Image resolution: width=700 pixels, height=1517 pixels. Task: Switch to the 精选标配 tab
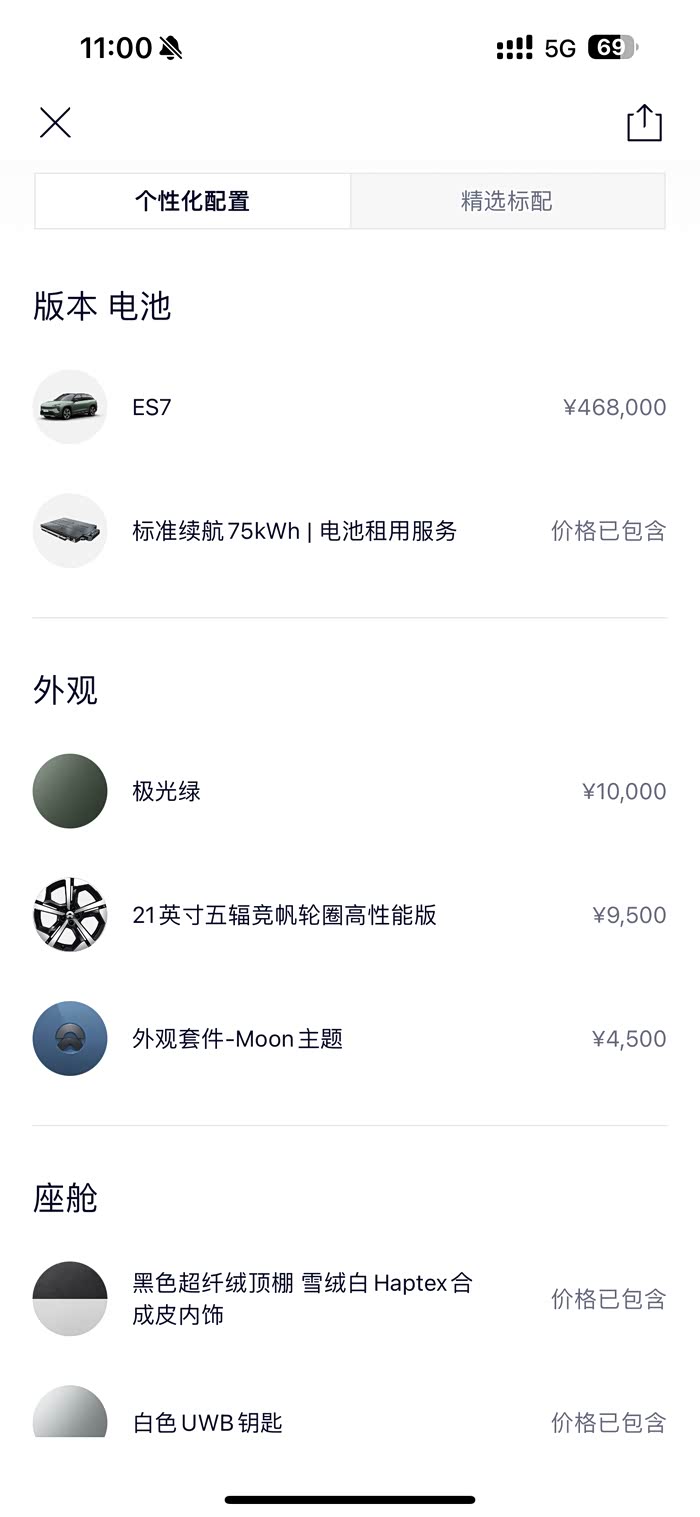click(507, 201)
